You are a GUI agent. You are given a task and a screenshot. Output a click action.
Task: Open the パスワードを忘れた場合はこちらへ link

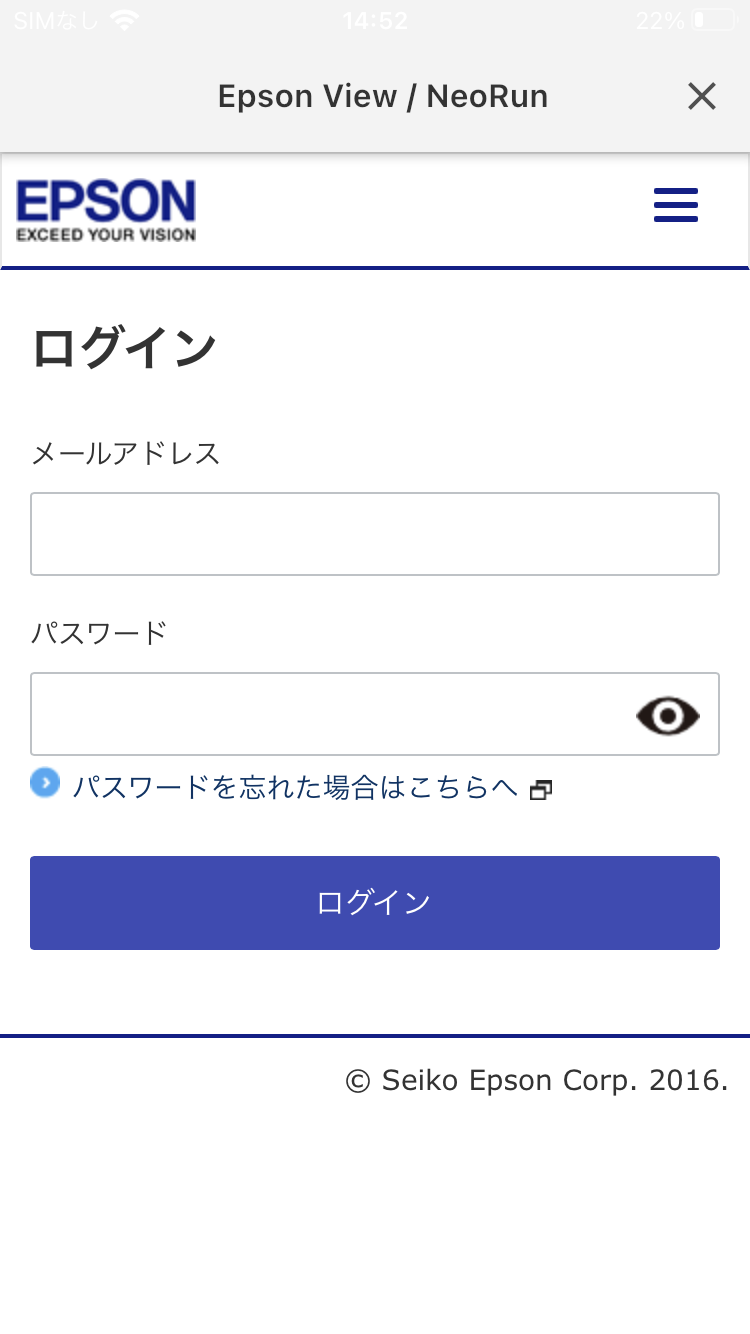[295, 788]
